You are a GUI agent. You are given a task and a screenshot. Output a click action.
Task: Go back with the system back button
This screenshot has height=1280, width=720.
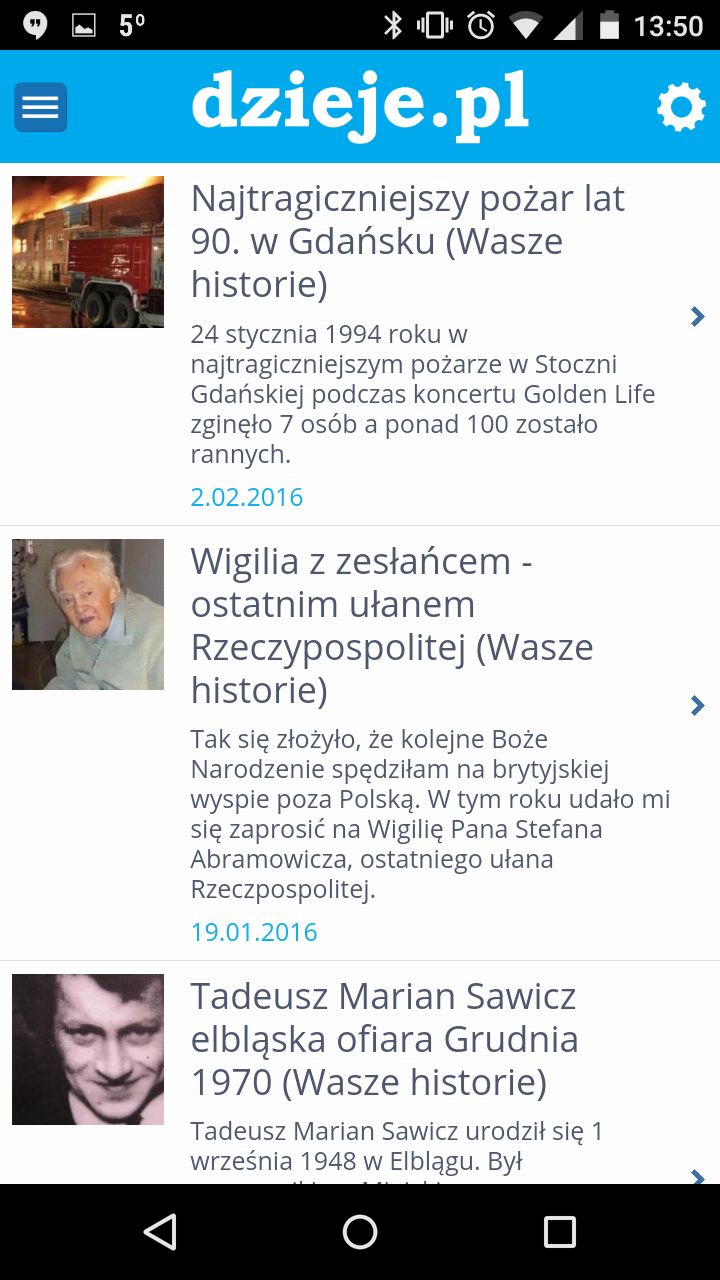[x=160, y=1232]
